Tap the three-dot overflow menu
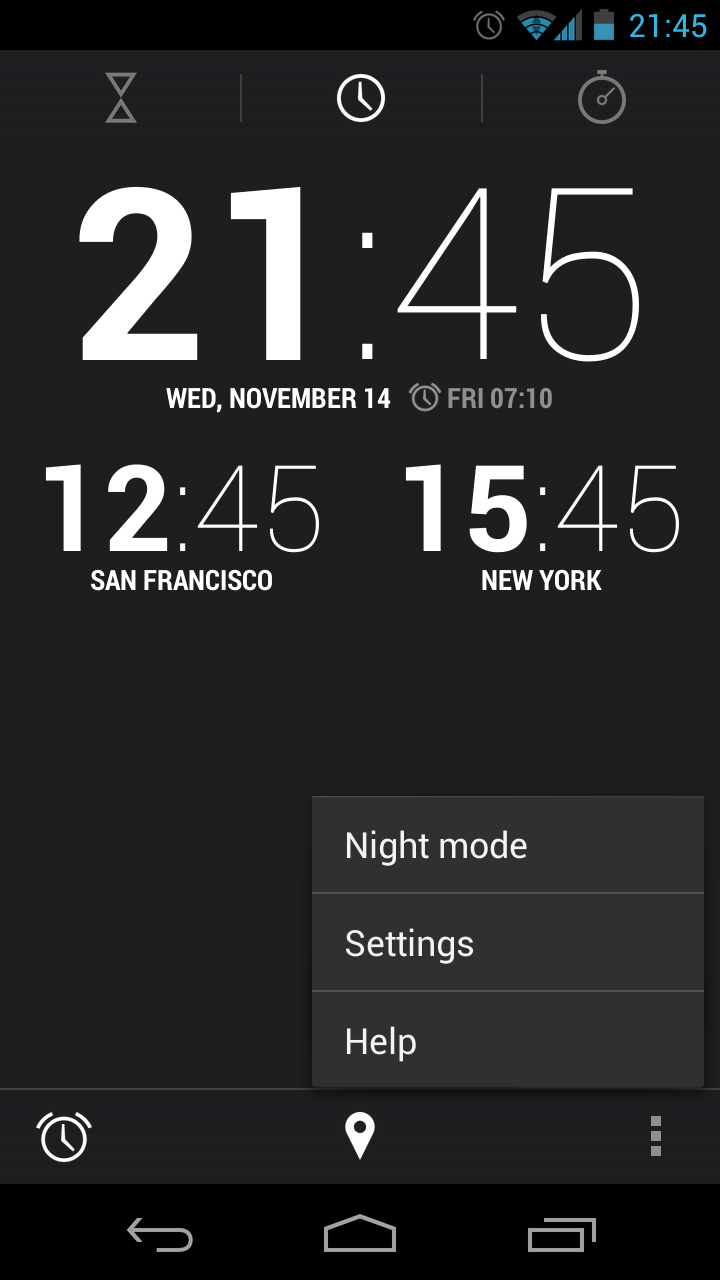This screenshot has width=720, height=1280. coord(656,1137)
